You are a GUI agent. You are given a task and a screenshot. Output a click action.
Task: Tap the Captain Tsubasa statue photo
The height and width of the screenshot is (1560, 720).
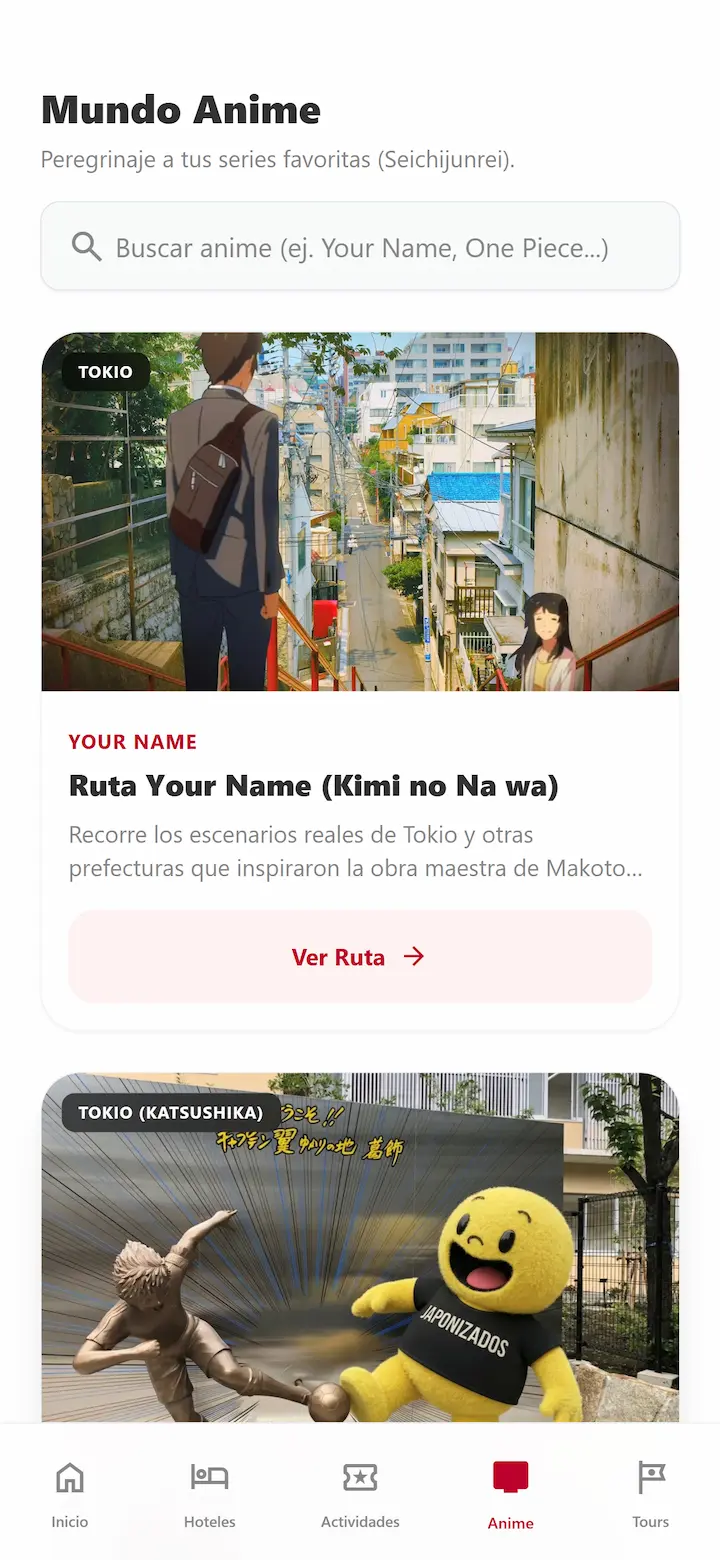[360, 1250]
